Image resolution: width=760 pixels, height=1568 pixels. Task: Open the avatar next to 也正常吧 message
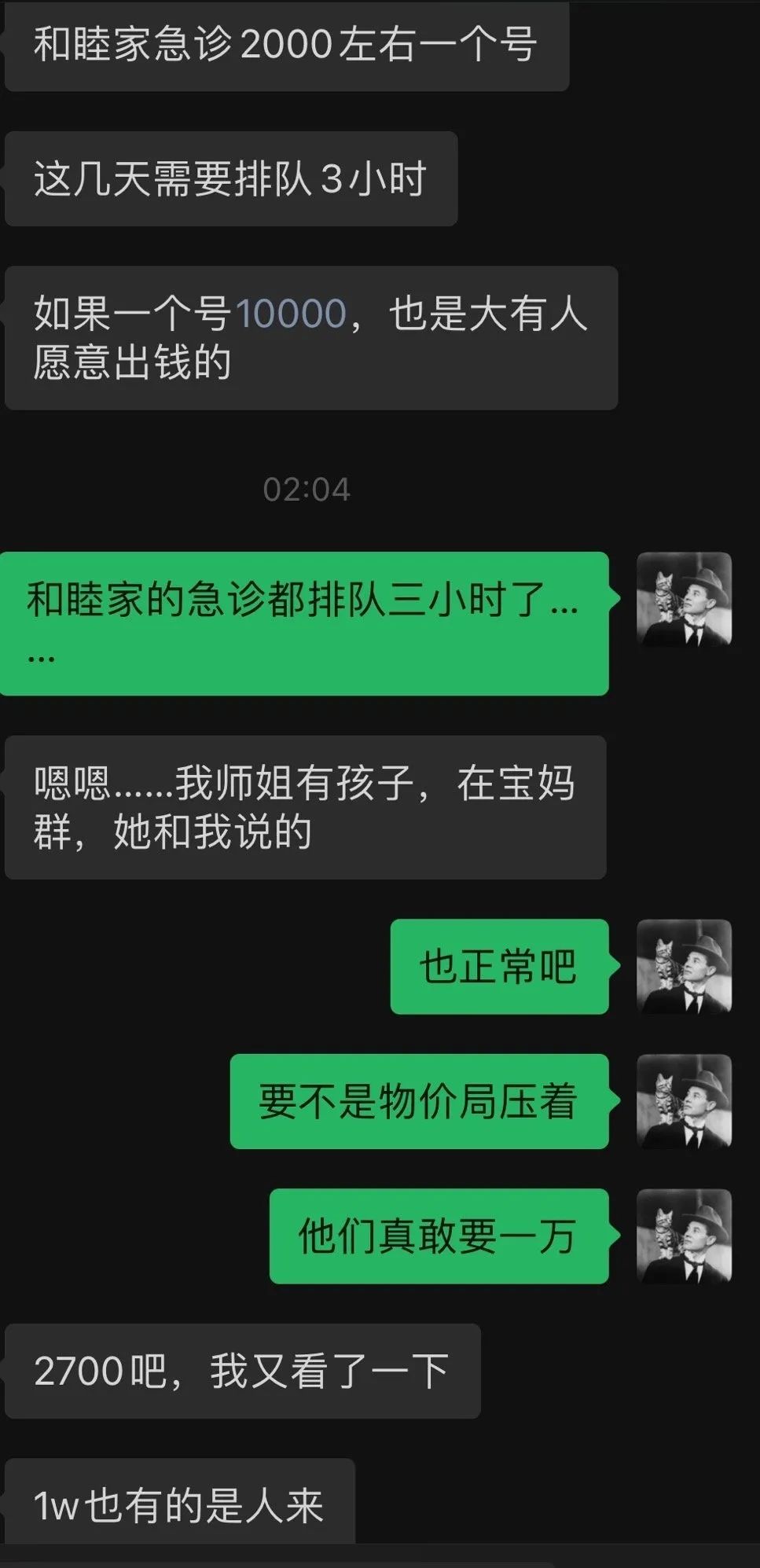tap(684, 967)
